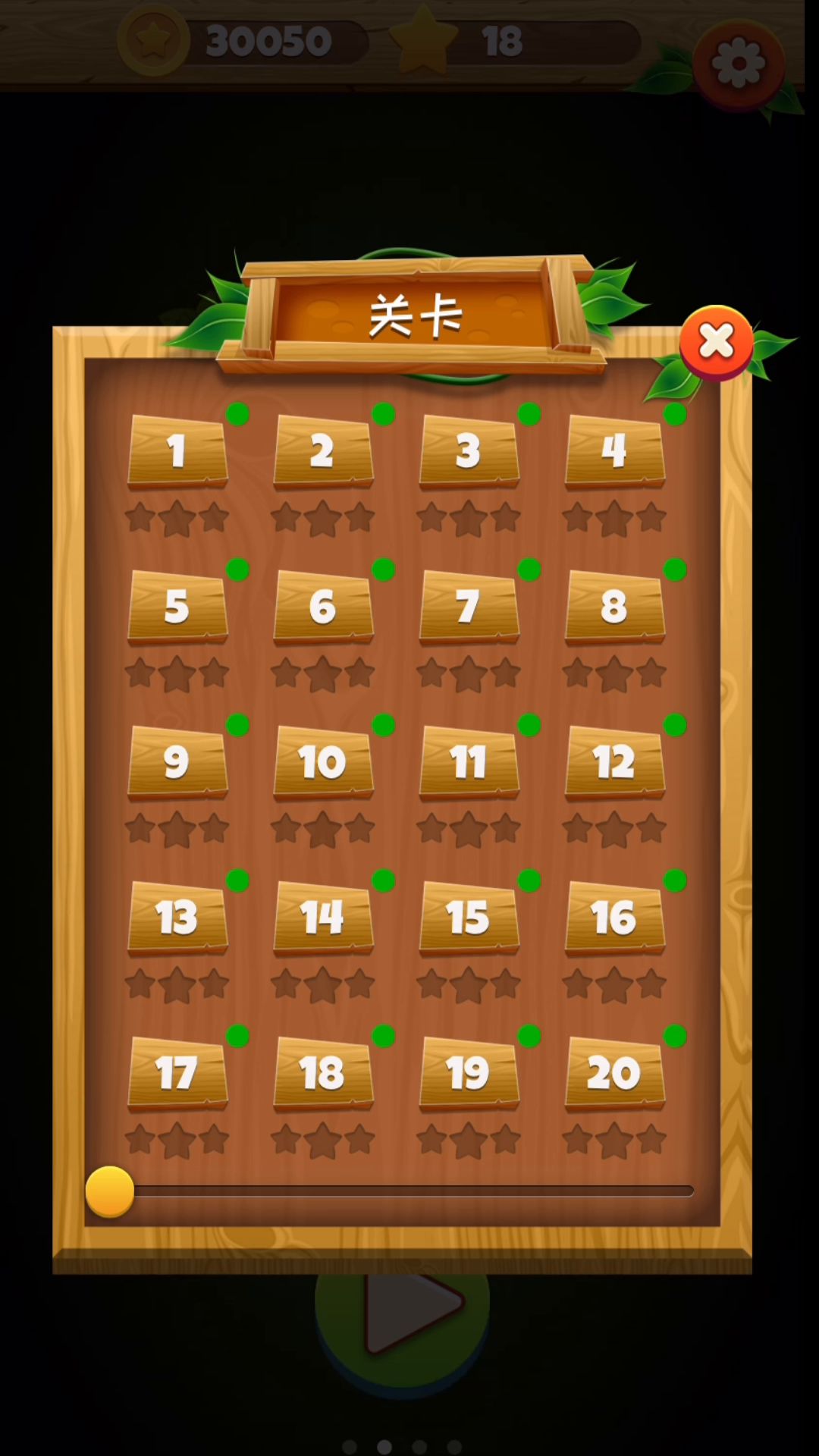Open level 20
The width and height of the screenshot is (819, 1456).
coord(614,1073)
